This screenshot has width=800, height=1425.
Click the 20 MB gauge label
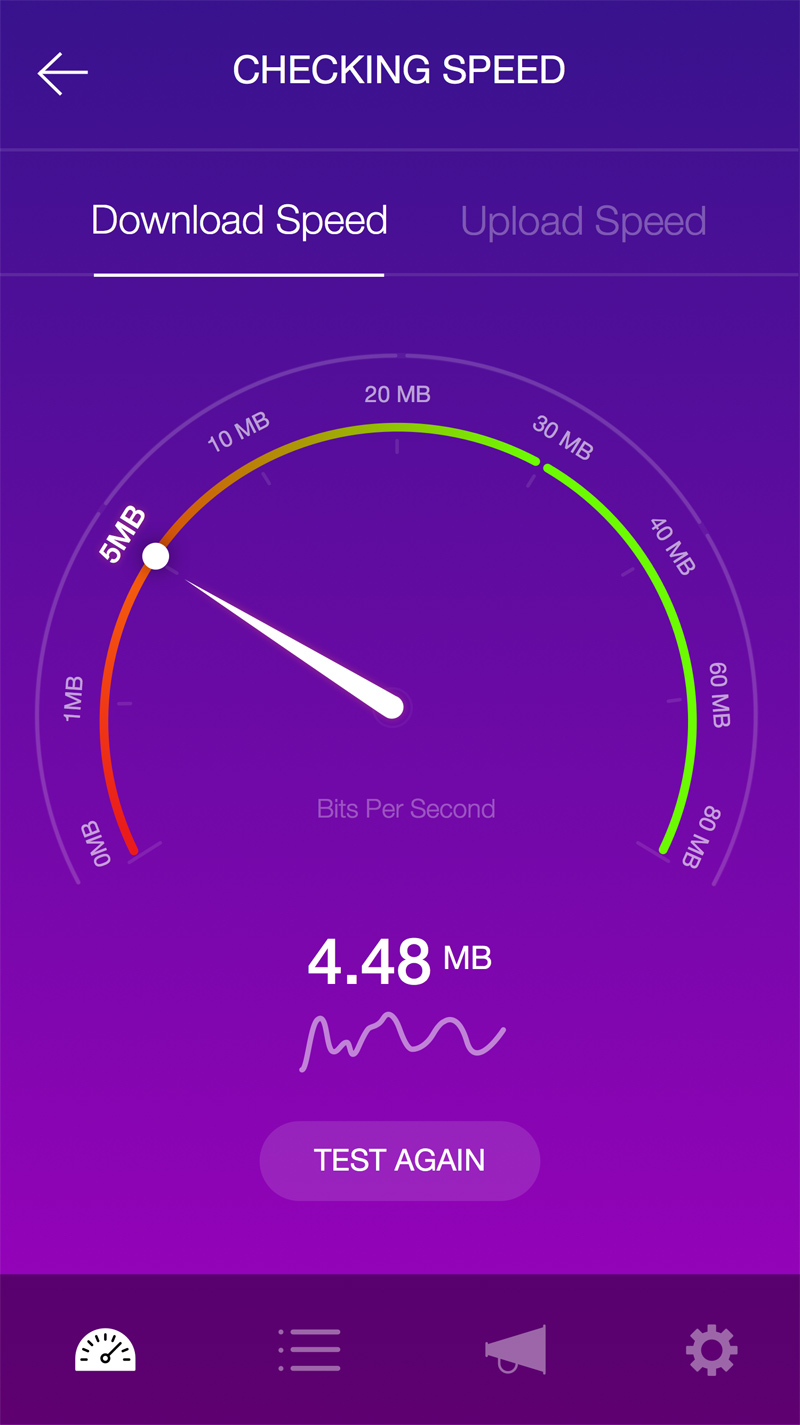(397, 394)
